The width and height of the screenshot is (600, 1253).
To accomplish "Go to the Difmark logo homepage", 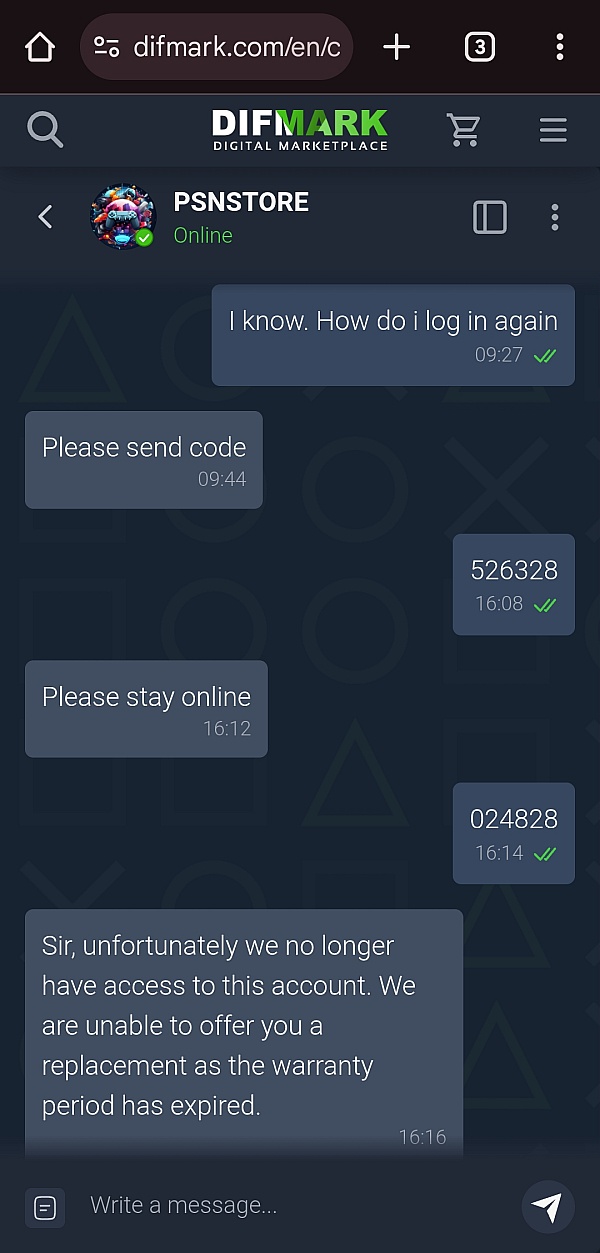I will [x=300, y=129].
